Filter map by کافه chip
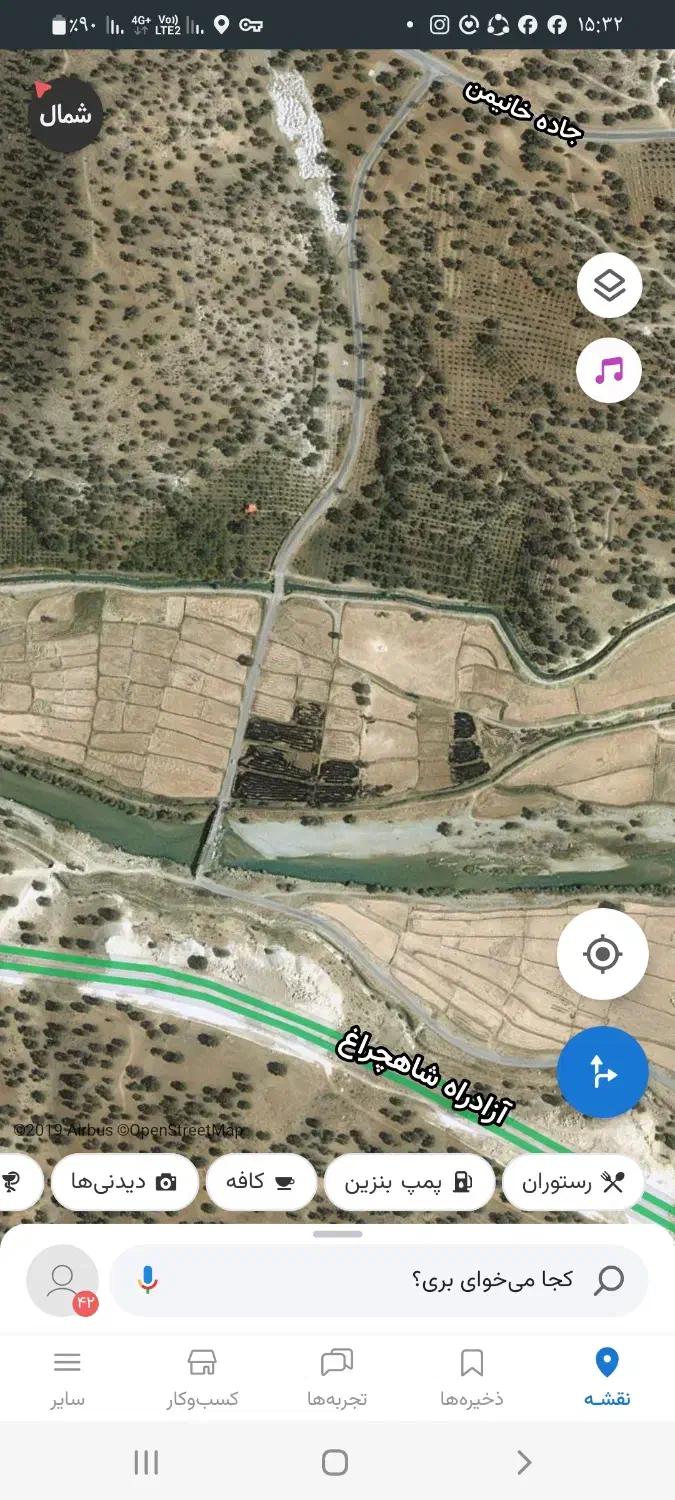The width and height of the screenshot is (675, 1500). point(261,1183)
